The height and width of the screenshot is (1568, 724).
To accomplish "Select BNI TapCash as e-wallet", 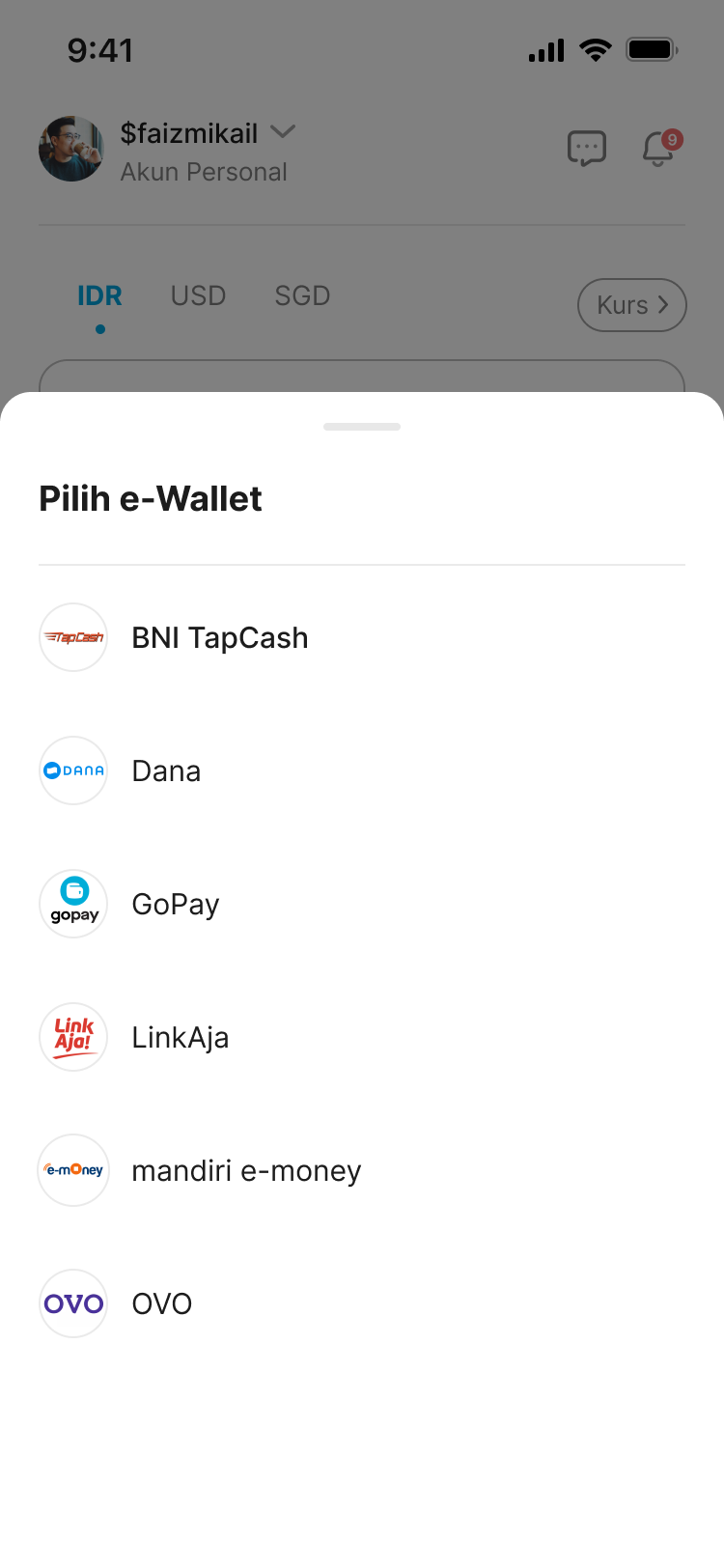I will (x=220, y=638).
